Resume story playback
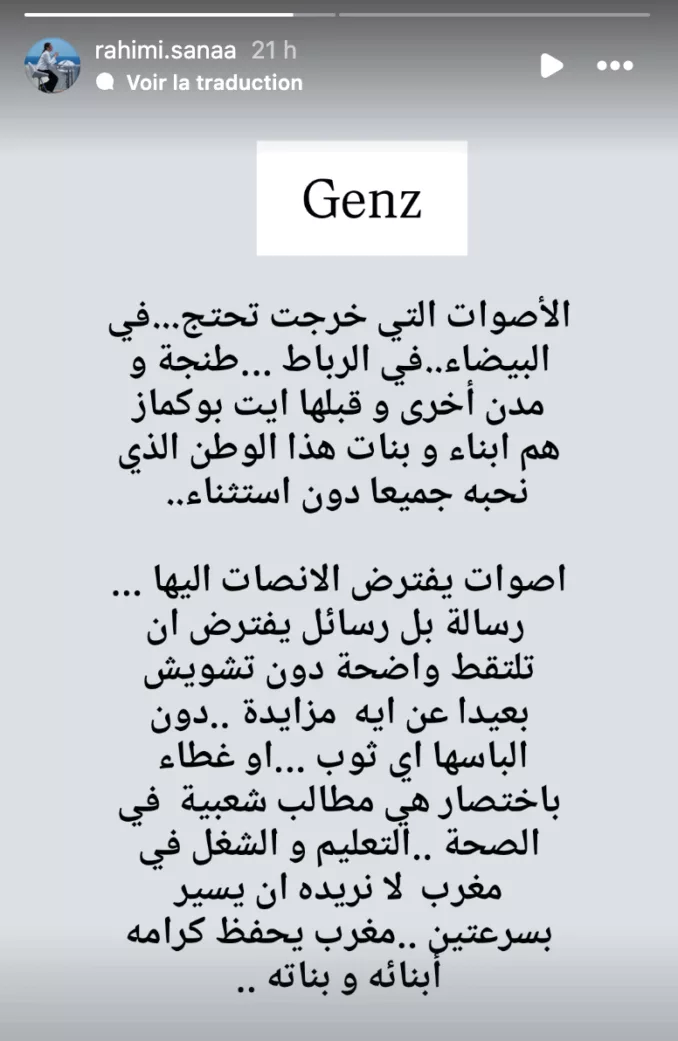678x1041 pixels. [x=551, y=66]
